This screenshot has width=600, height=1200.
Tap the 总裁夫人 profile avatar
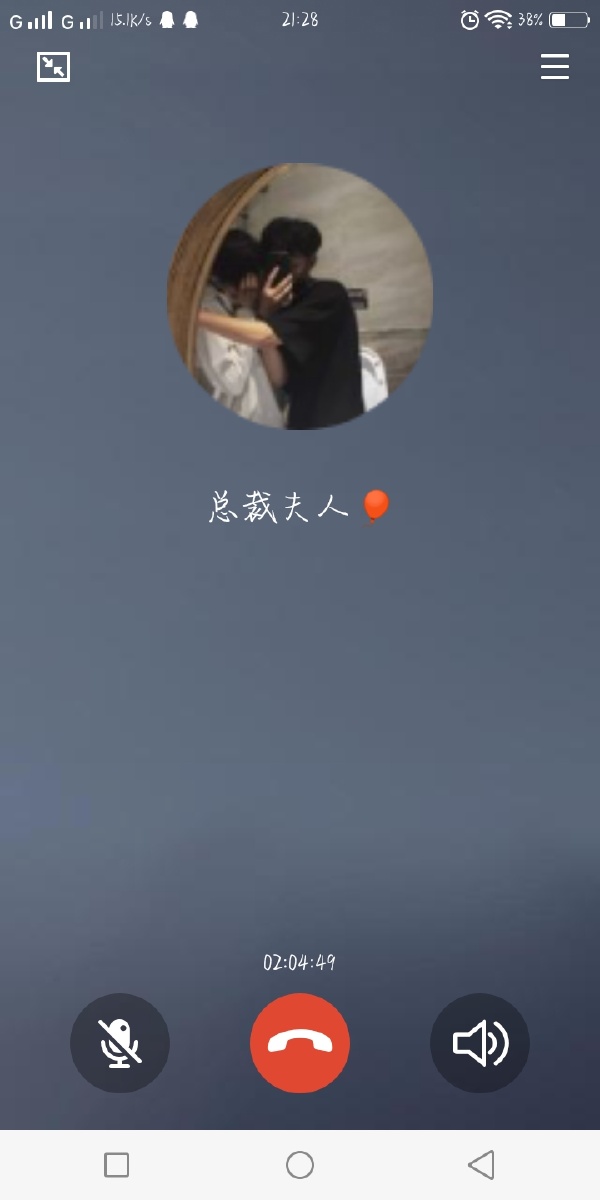(300, 297)
